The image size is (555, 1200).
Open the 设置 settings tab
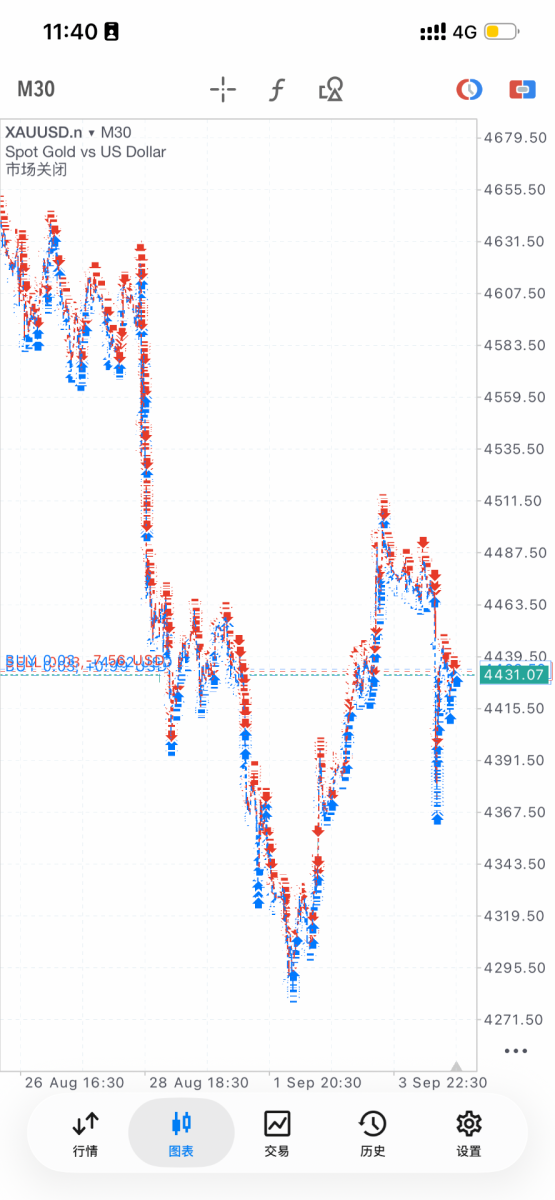tap(469, 1134)
